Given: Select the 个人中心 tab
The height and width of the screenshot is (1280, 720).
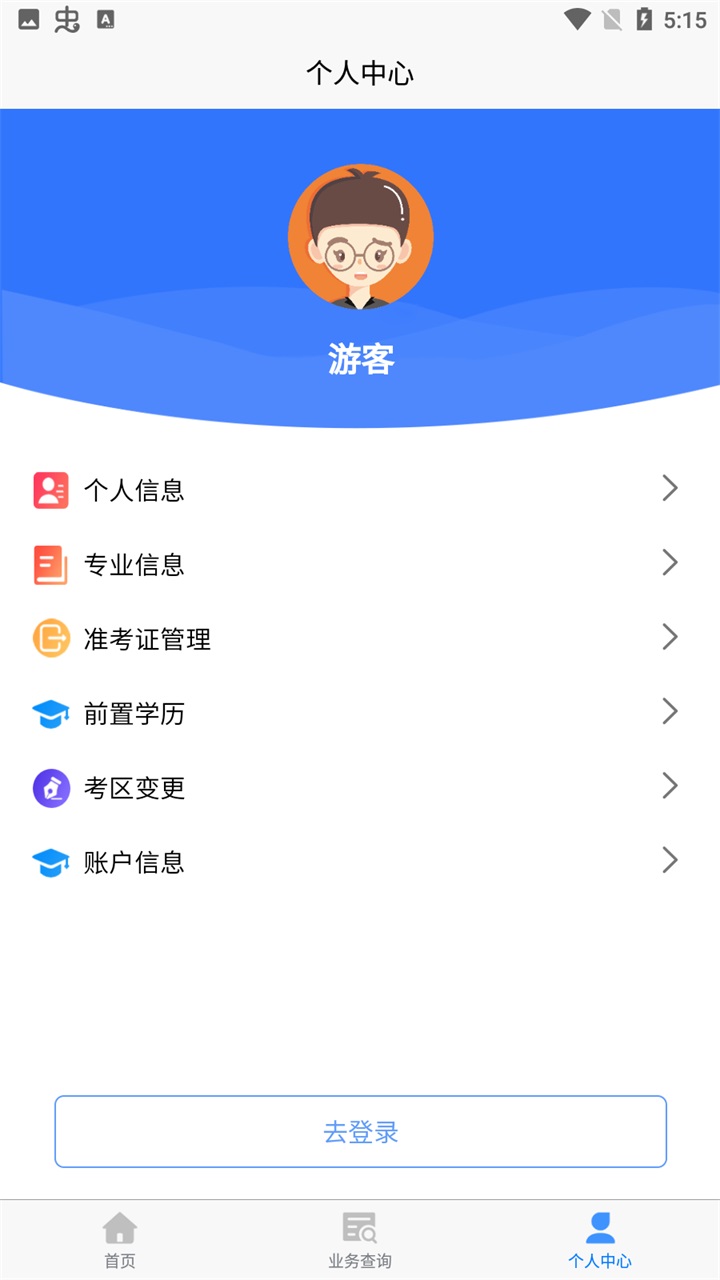Looking at the screenshot, I should [600, 1240].
